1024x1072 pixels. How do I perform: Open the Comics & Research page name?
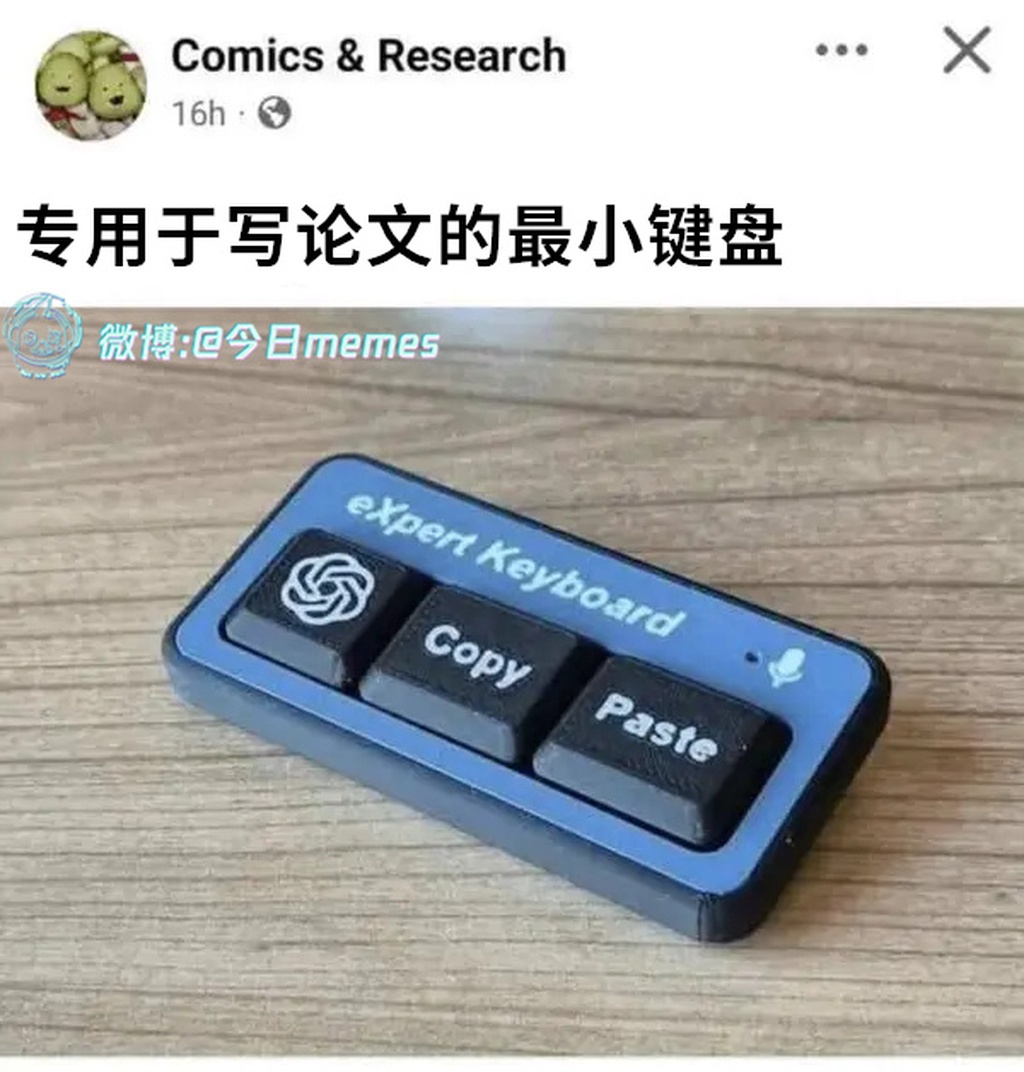[x=368, y=56]
